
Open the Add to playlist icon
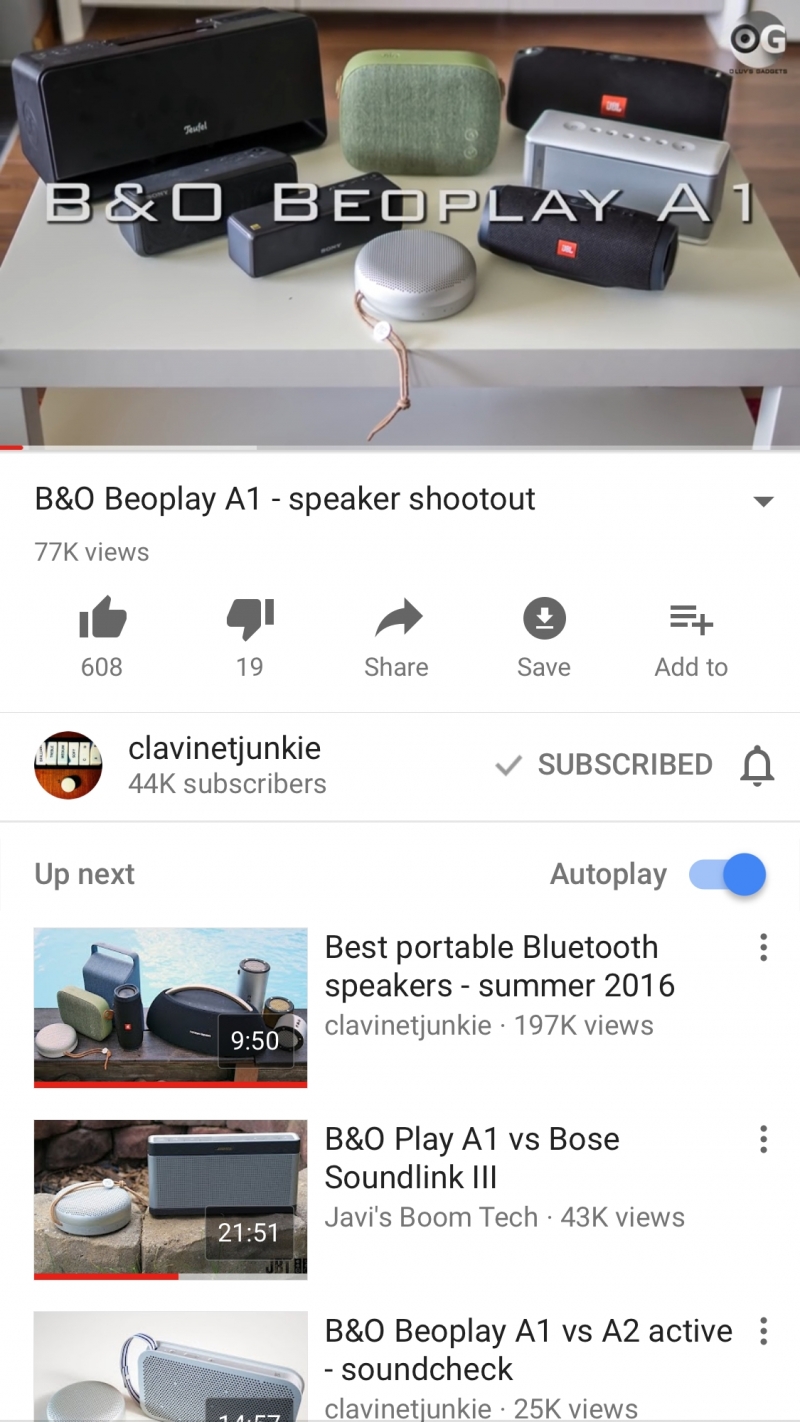click(691, 617)
